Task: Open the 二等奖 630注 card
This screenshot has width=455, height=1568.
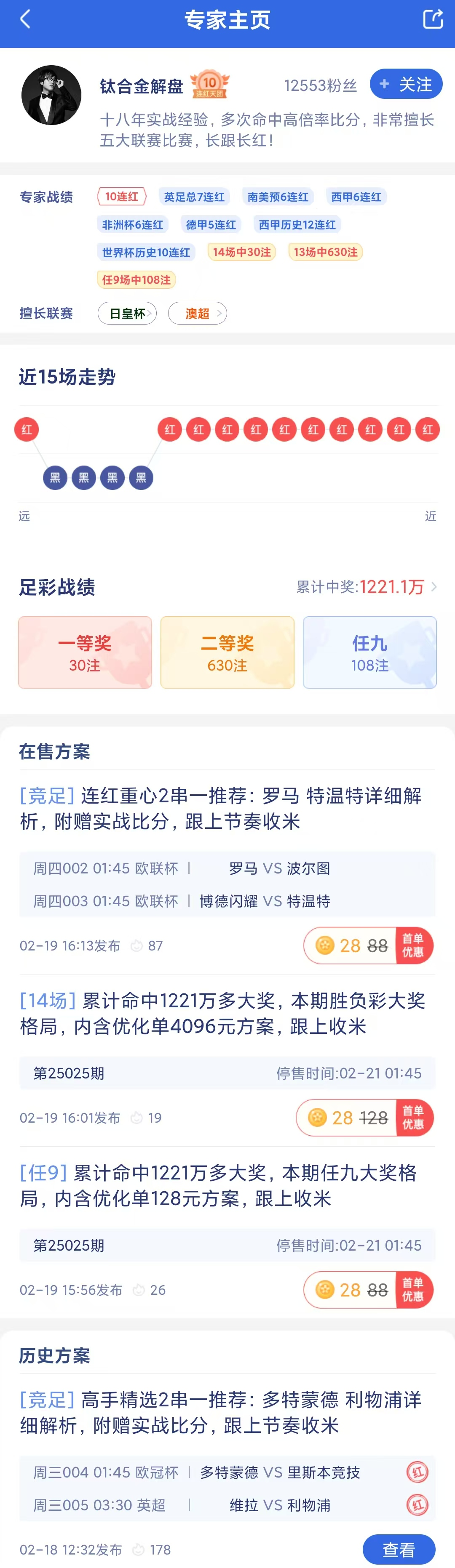Action: (x=227, y=652)
